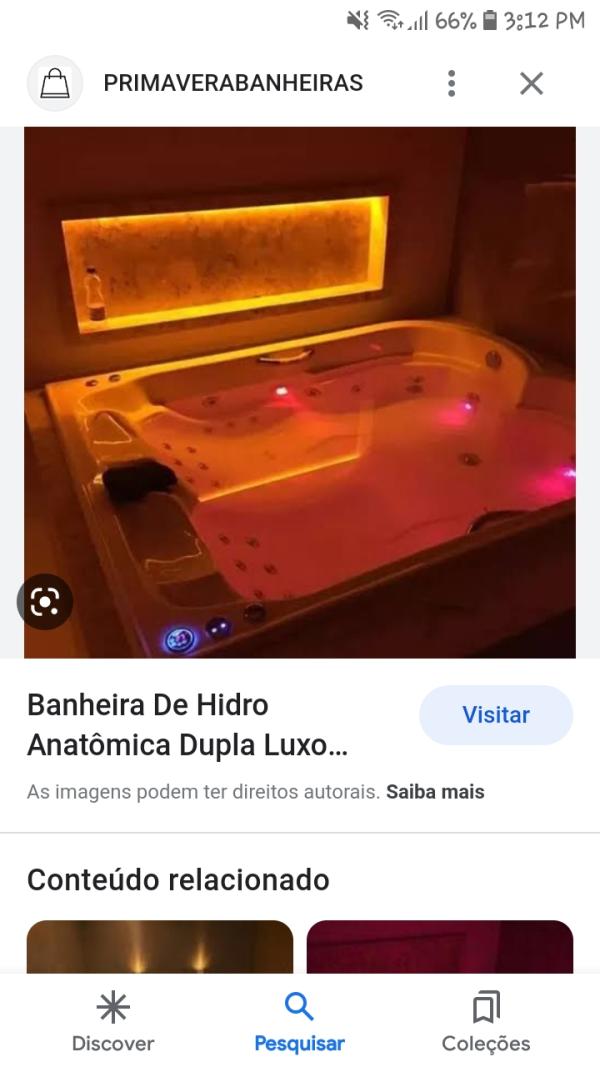The image size is (600, 1067).
Task: Open the Primaverabanheiras source site
Action: [232, 83]
